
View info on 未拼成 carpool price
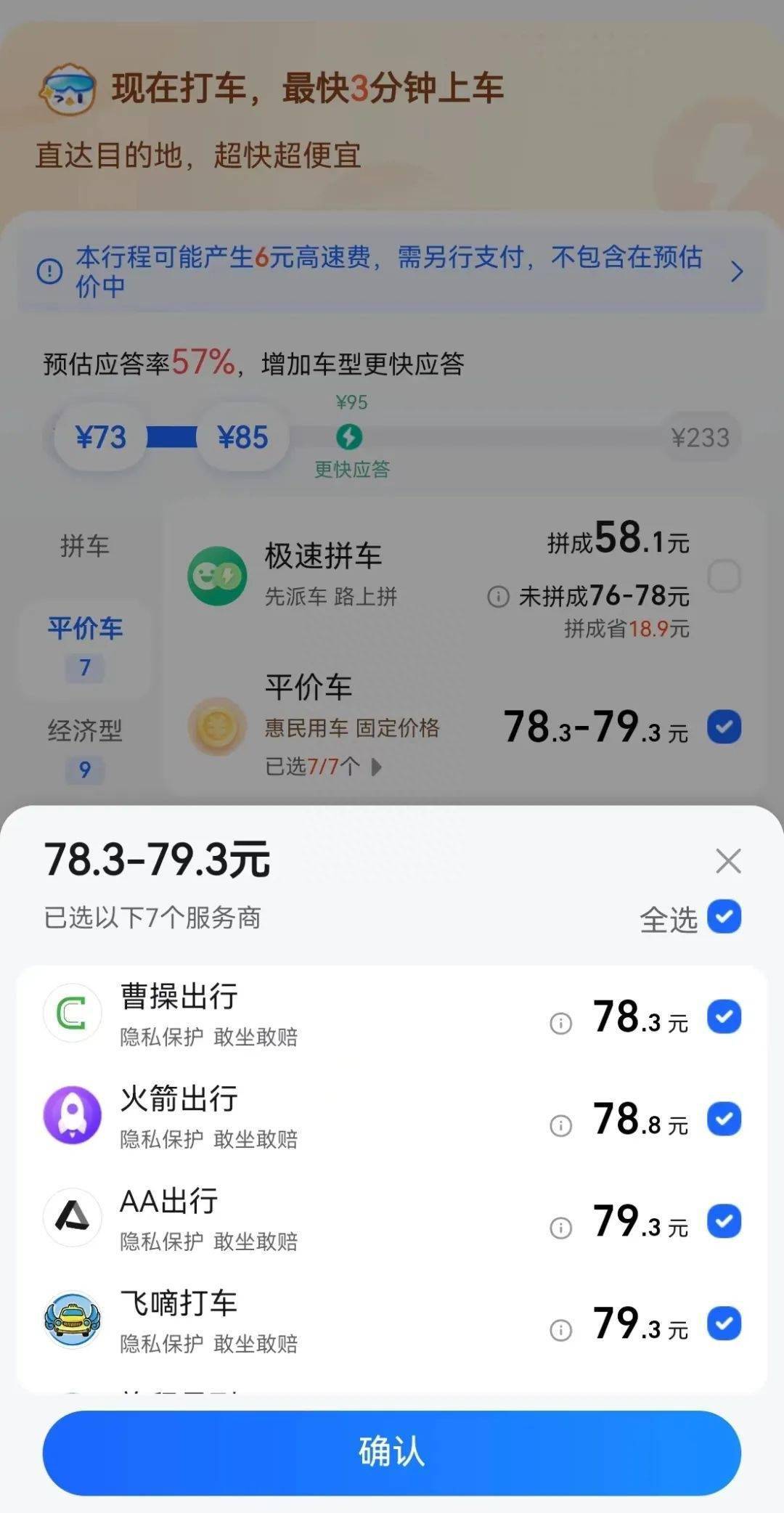point(498,597)
